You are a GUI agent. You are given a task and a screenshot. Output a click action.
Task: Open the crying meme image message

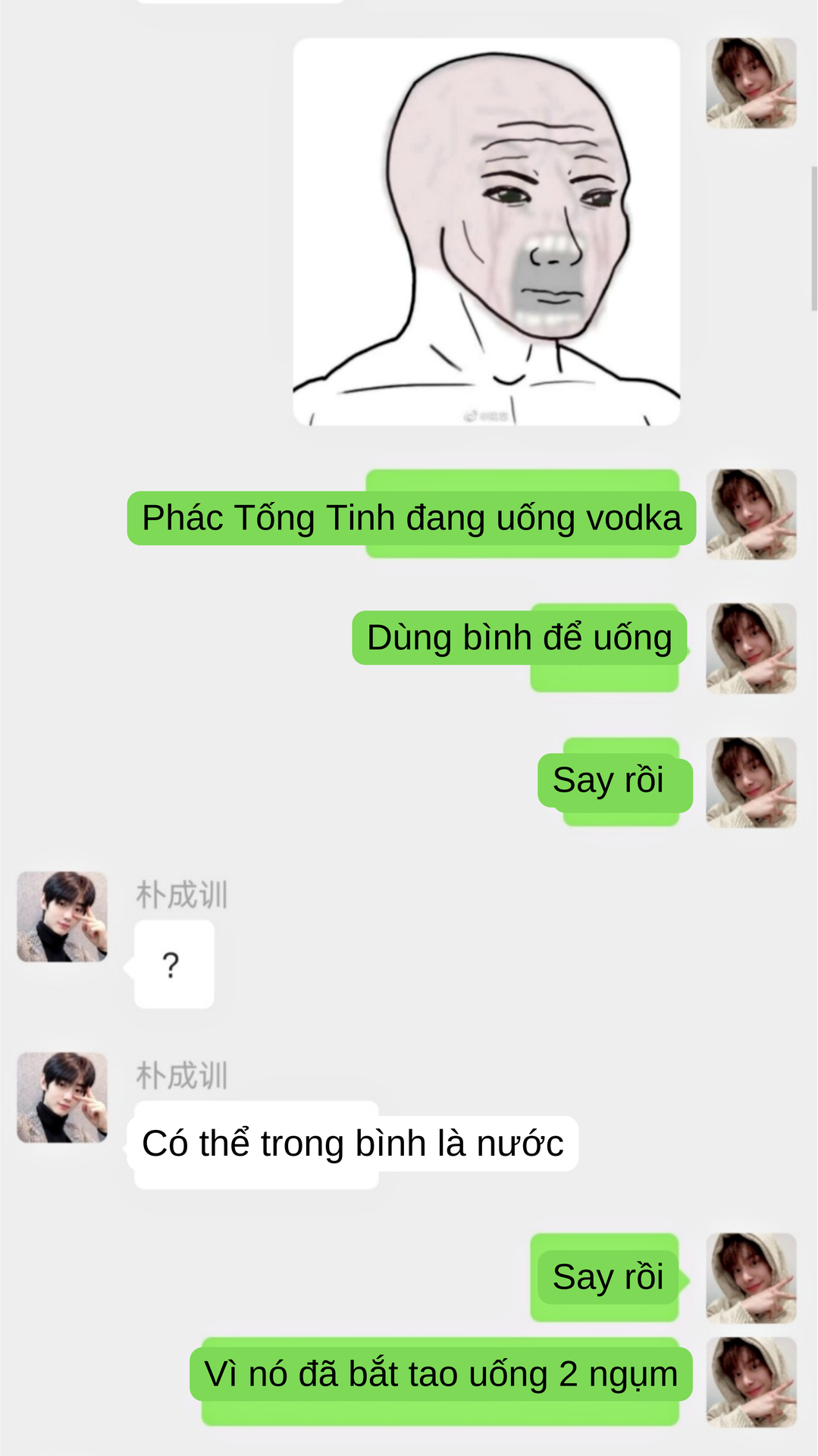coord(486,231)
